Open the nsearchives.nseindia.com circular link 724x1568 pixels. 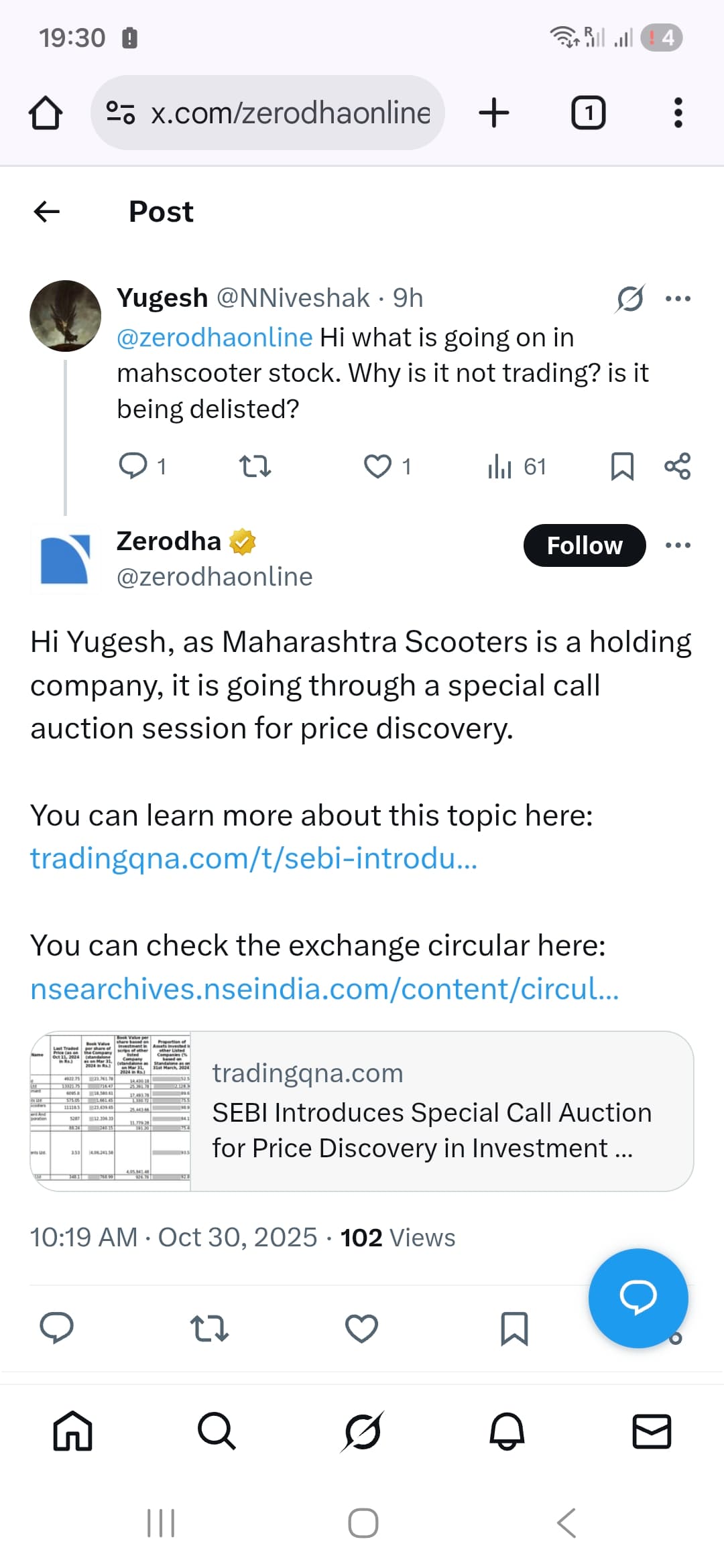pyautogui.click(x=324, y=989)
